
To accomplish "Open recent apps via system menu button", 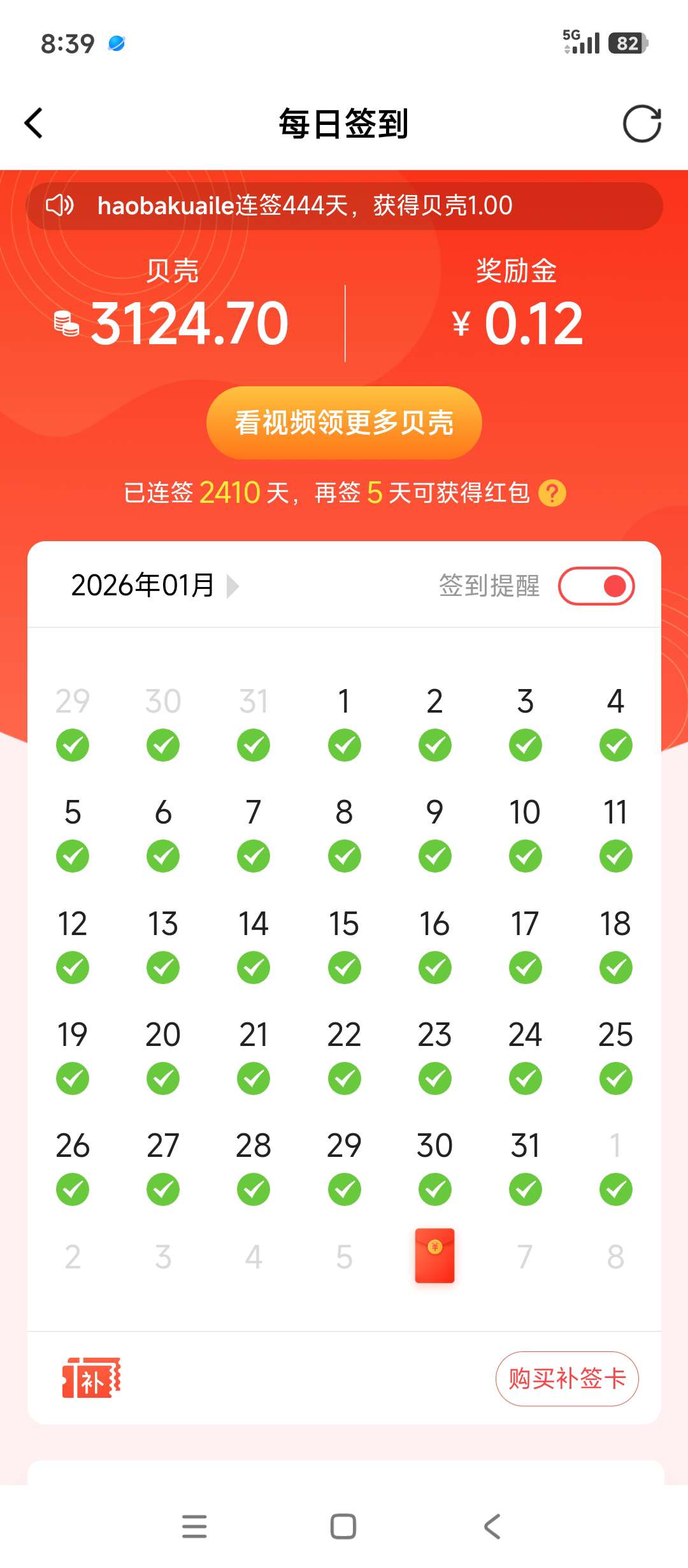I will [x=194, y=1527].
